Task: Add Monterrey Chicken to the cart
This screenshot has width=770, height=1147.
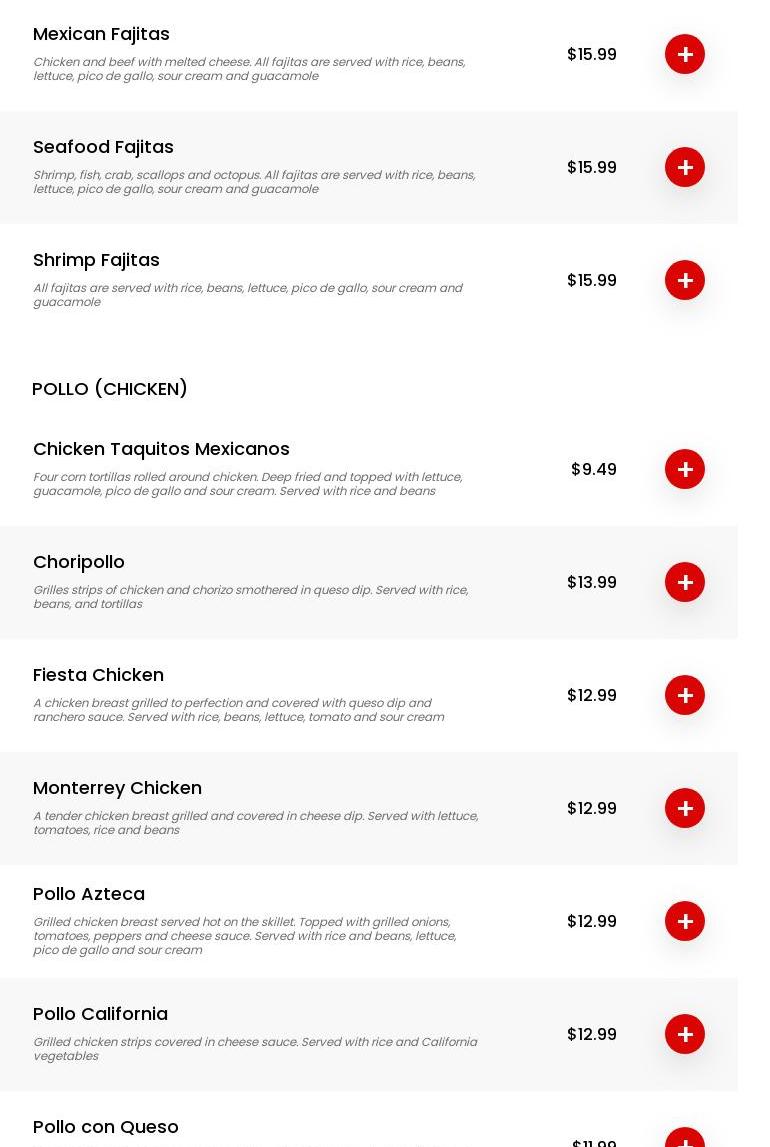Action: pos(685,808)
